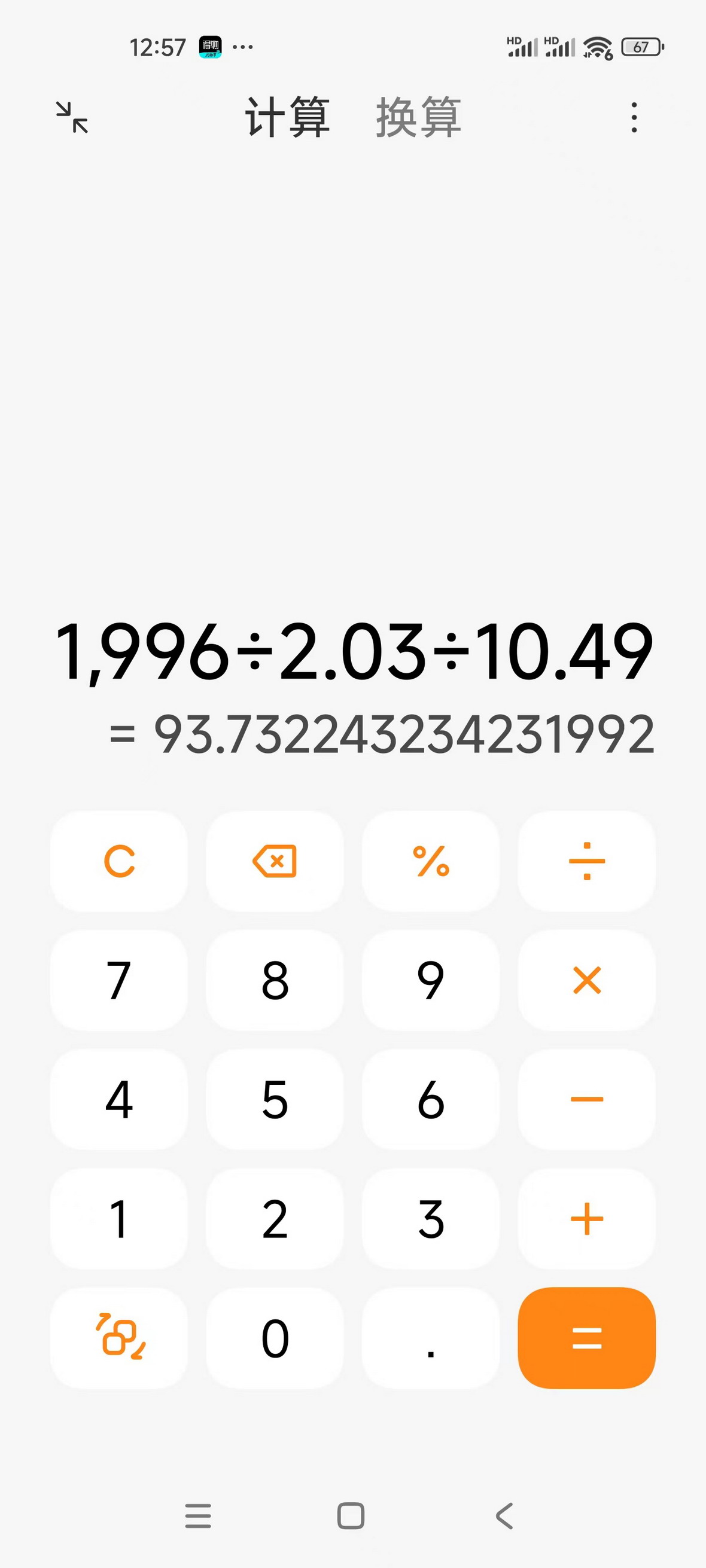The image size is (706, 1568).
Task: Enter the digit 5
Action: point(275,1099)
